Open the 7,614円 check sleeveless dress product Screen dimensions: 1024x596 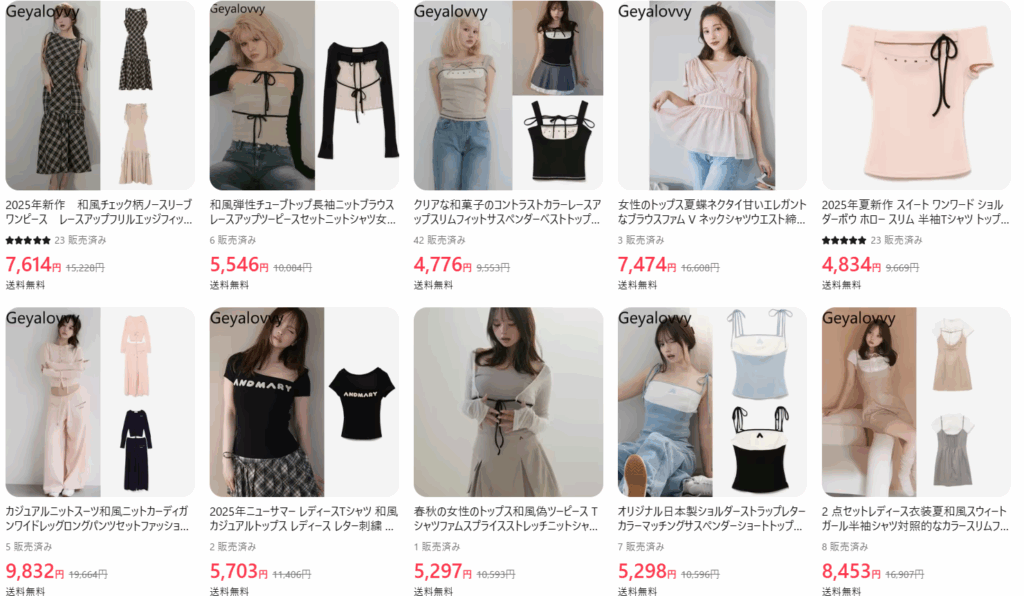tap(100, 95)
